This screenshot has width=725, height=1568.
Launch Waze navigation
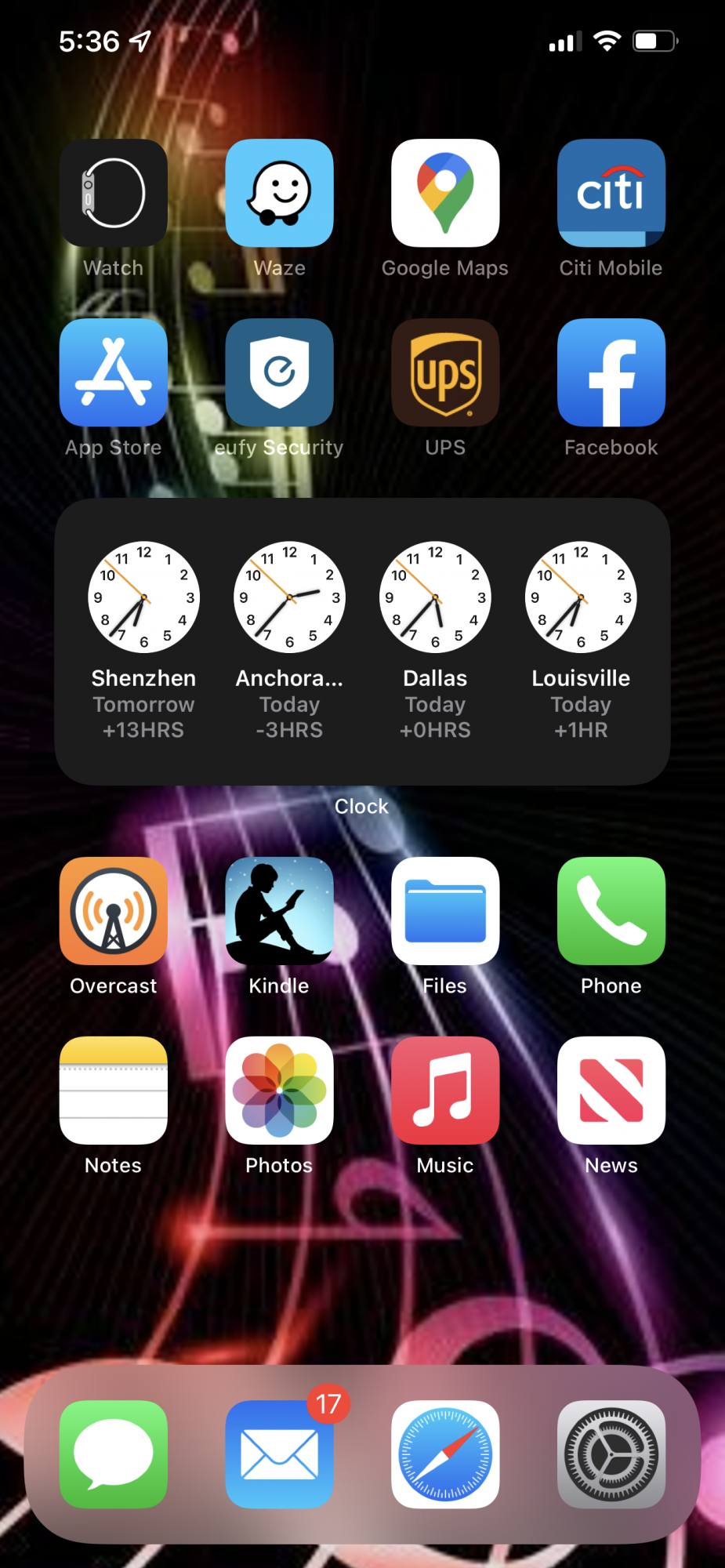279,193
